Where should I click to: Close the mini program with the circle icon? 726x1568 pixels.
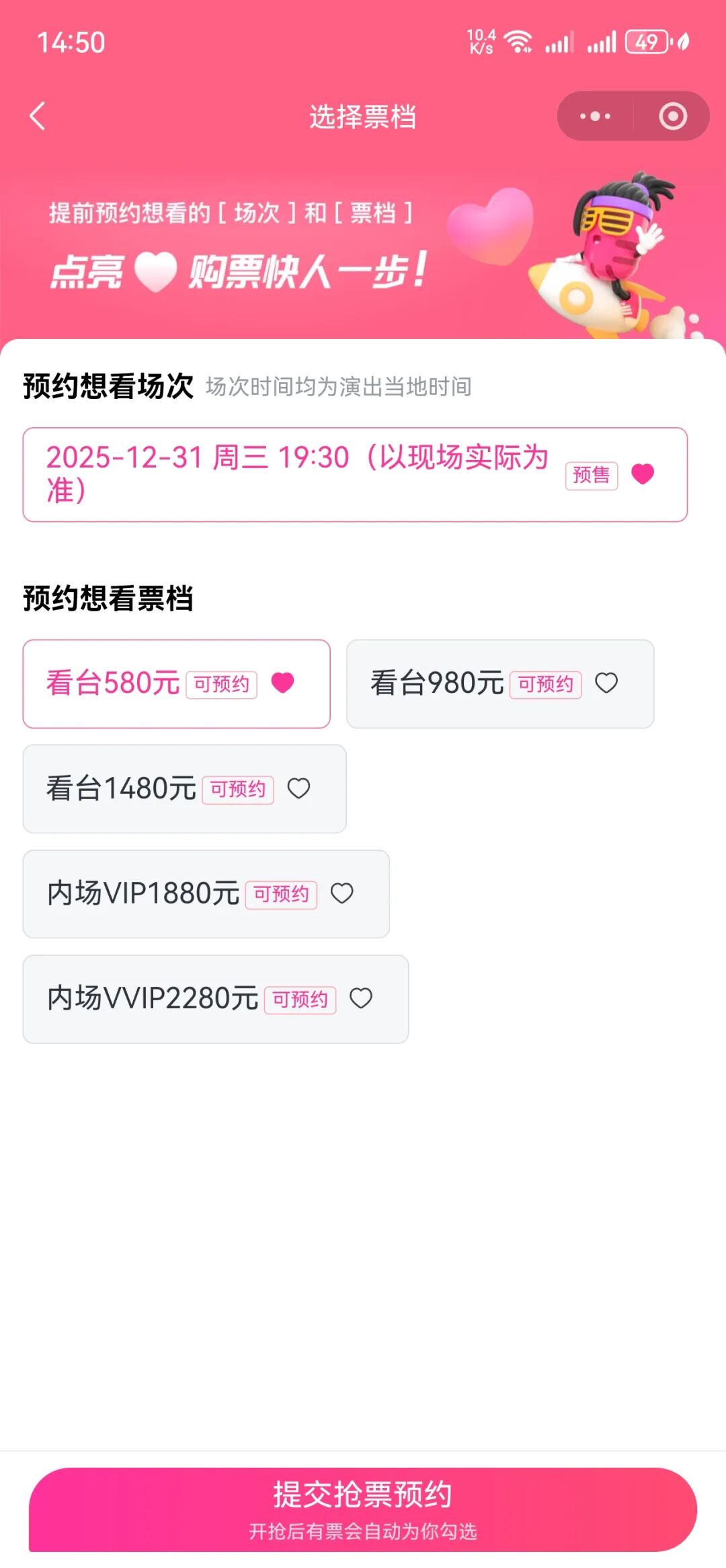coord(672,116)
